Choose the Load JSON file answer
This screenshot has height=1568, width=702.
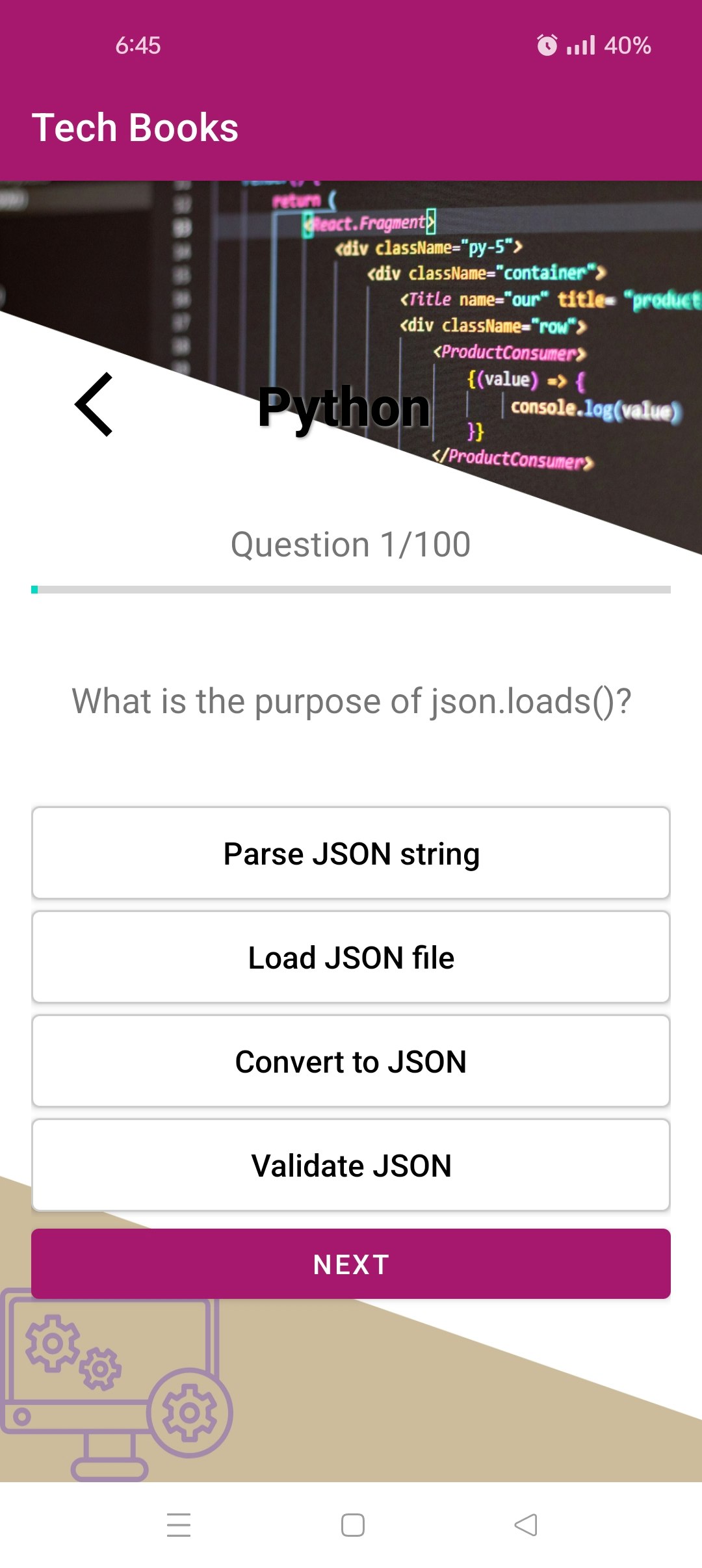(x=351, y=957)
